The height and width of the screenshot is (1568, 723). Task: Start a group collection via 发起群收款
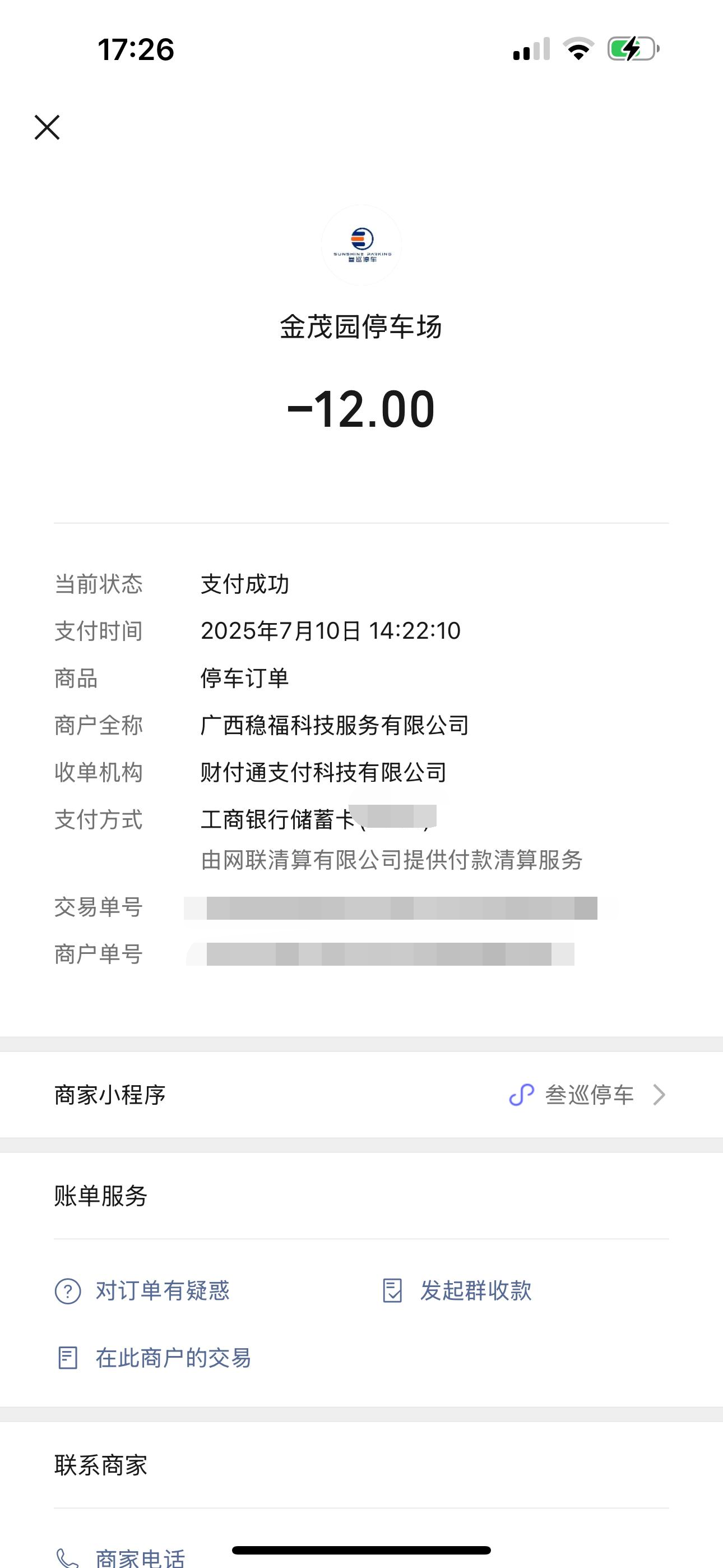[456, 1290]
